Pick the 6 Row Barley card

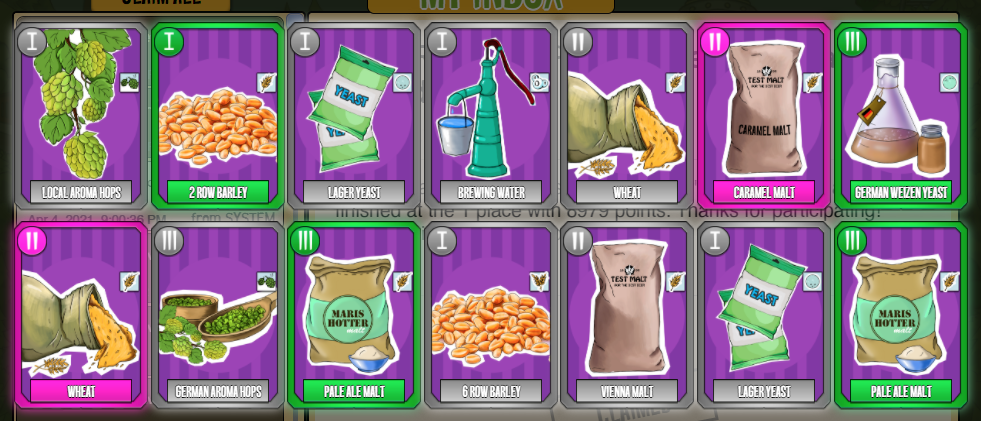pos(491,315)
